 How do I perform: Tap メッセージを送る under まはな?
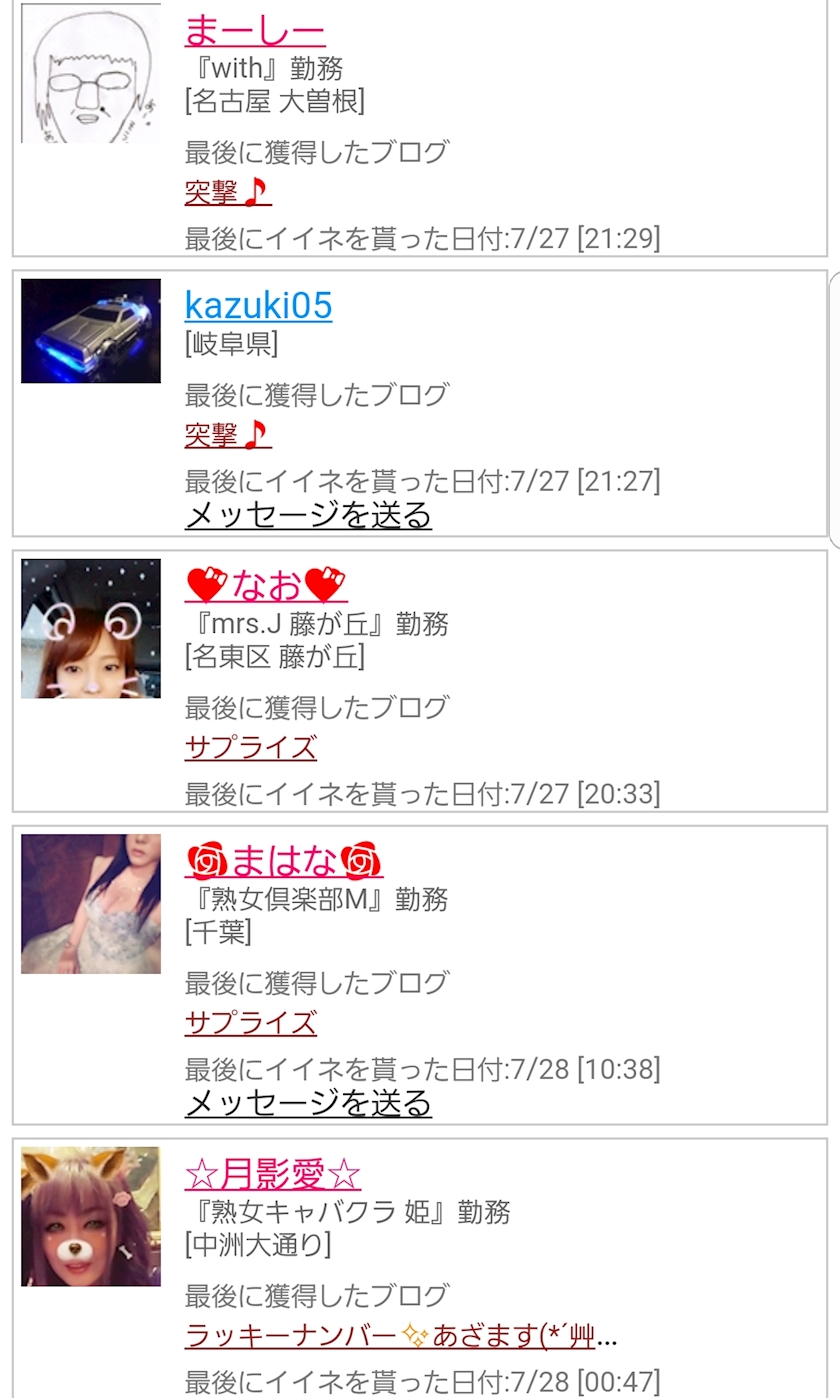(308, 1103)
